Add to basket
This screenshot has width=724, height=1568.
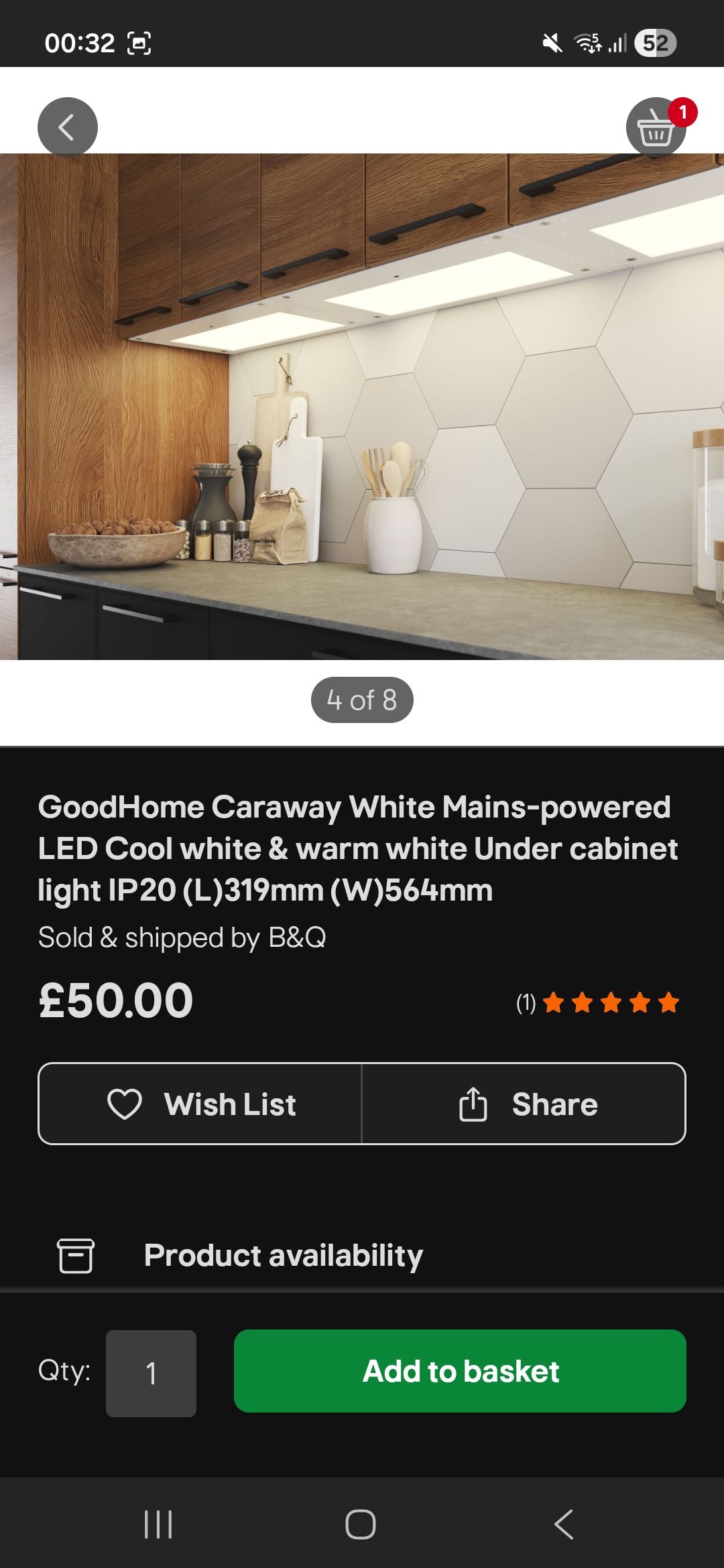[x=460, y=1371]
